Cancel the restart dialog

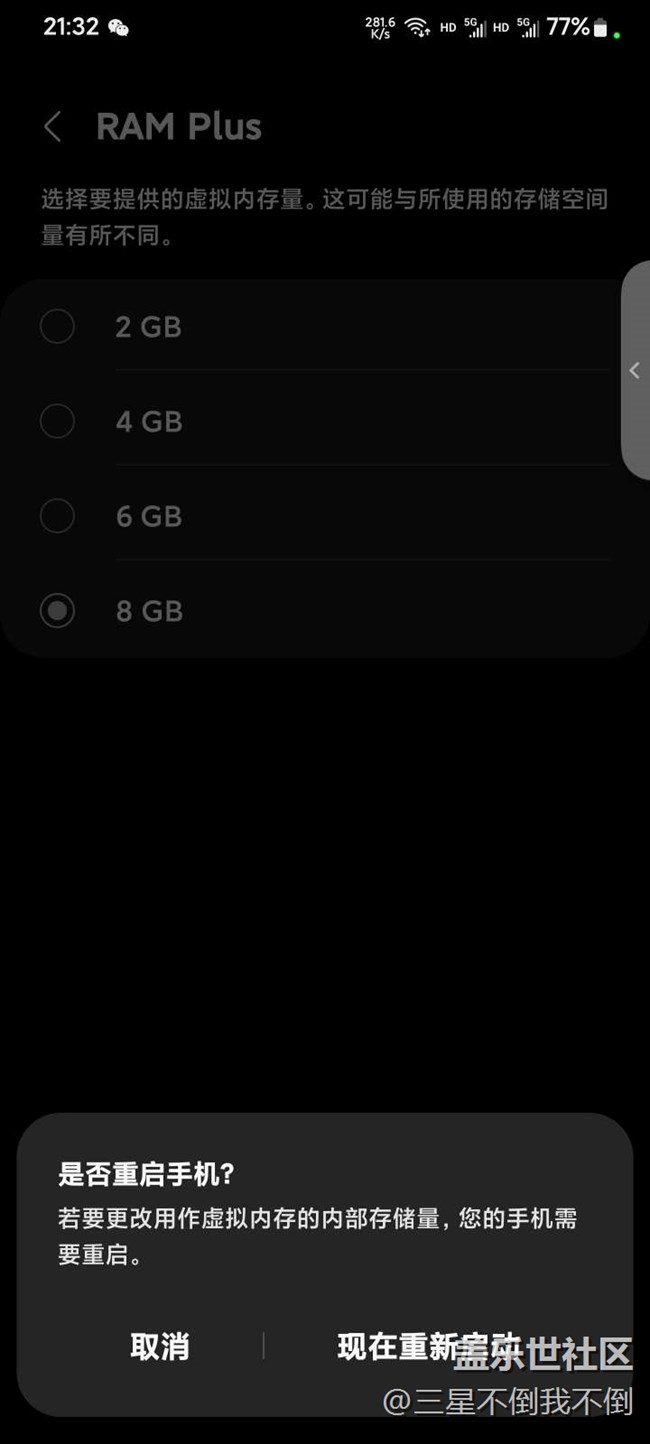(x=160, y=1346)
